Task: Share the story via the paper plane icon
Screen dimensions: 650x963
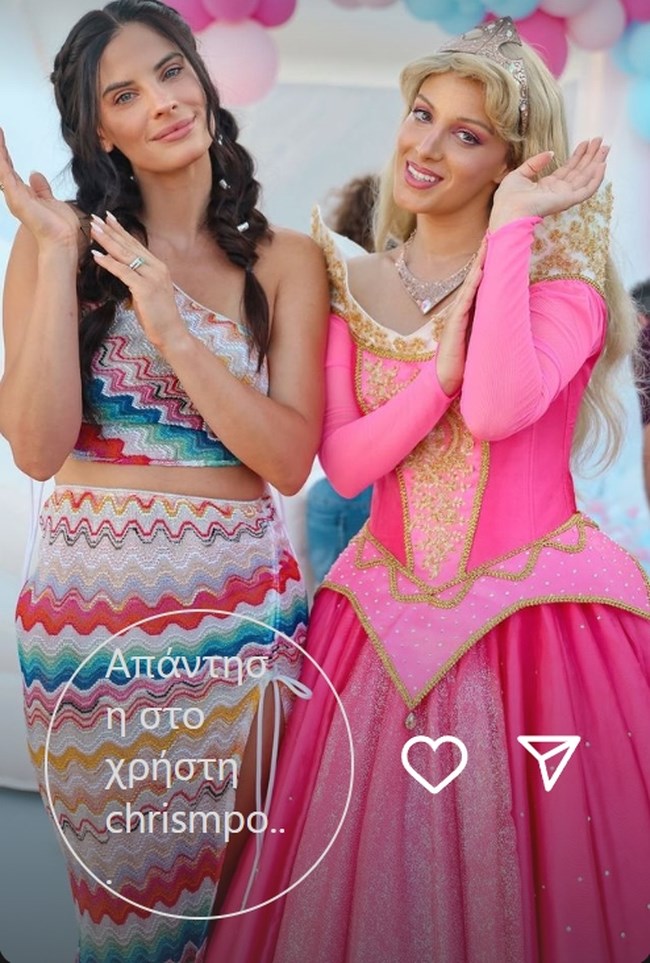Action: click(x=547, y=761)
